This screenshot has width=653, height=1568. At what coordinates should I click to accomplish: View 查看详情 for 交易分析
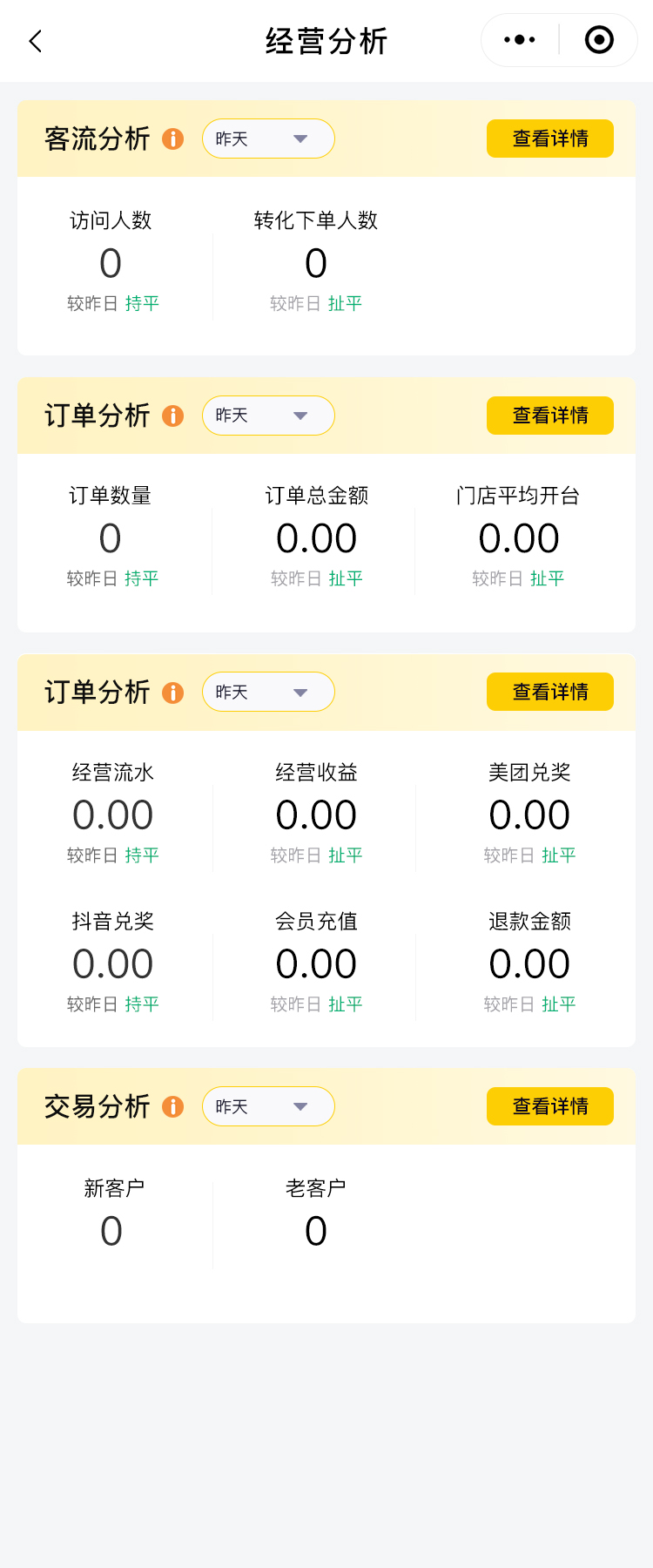click(549, 1106)
